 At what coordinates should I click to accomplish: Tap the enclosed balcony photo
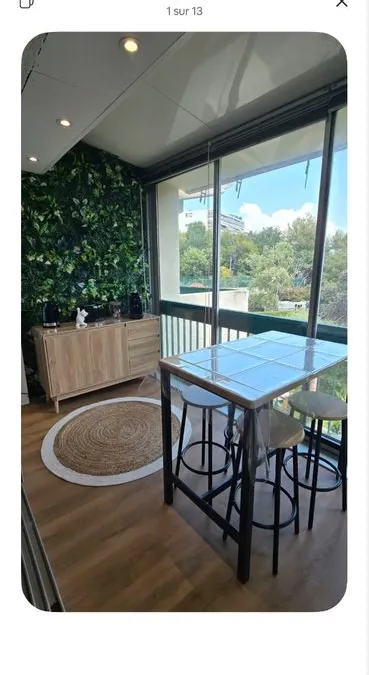tap(184, 322)
